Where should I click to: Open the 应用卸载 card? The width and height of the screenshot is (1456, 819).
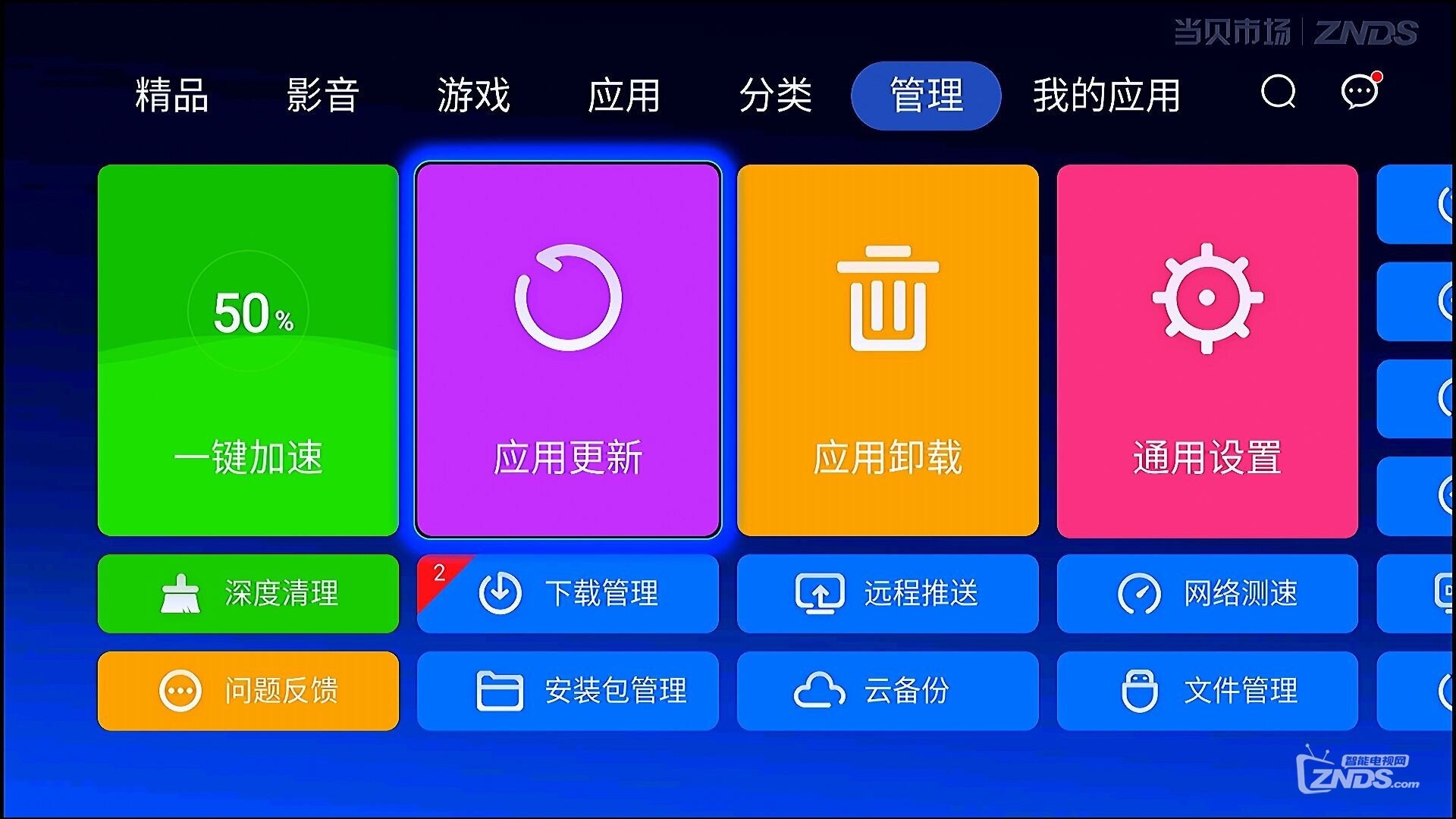pos(887,350)
